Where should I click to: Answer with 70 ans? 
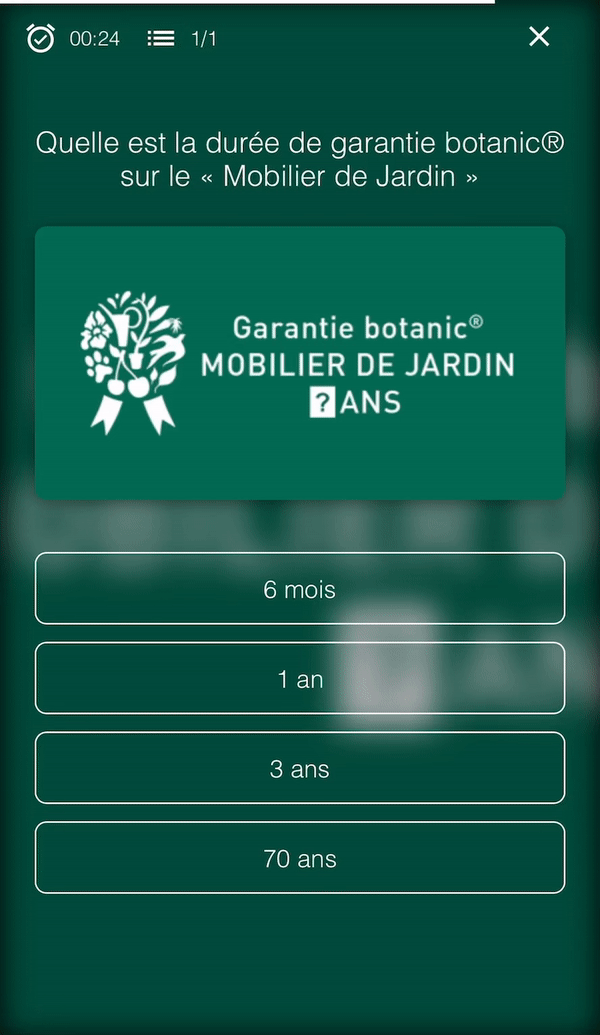click(300, 858)
